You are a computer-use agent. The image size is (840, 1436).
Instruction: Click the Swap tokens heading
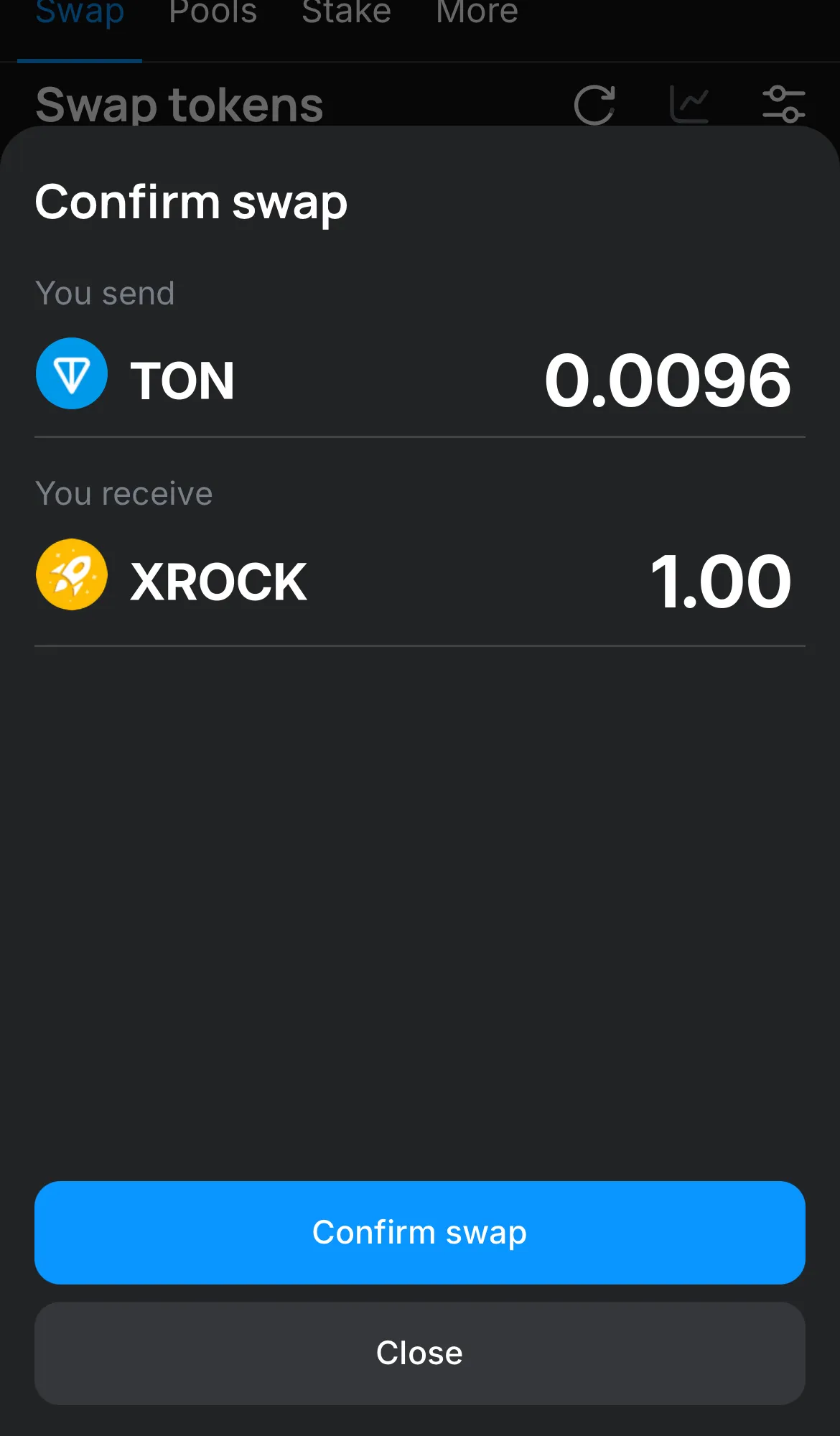(x=179, y=104)
